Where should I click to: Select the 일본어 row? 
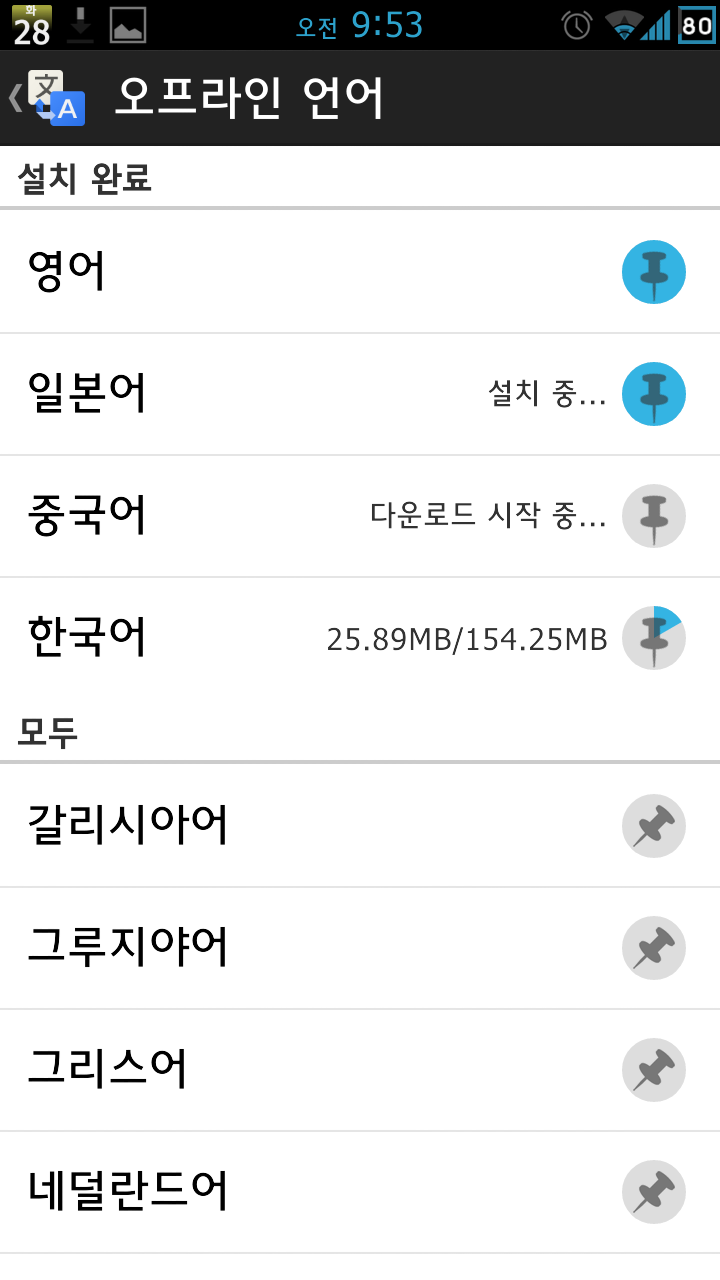pos(87,394)
